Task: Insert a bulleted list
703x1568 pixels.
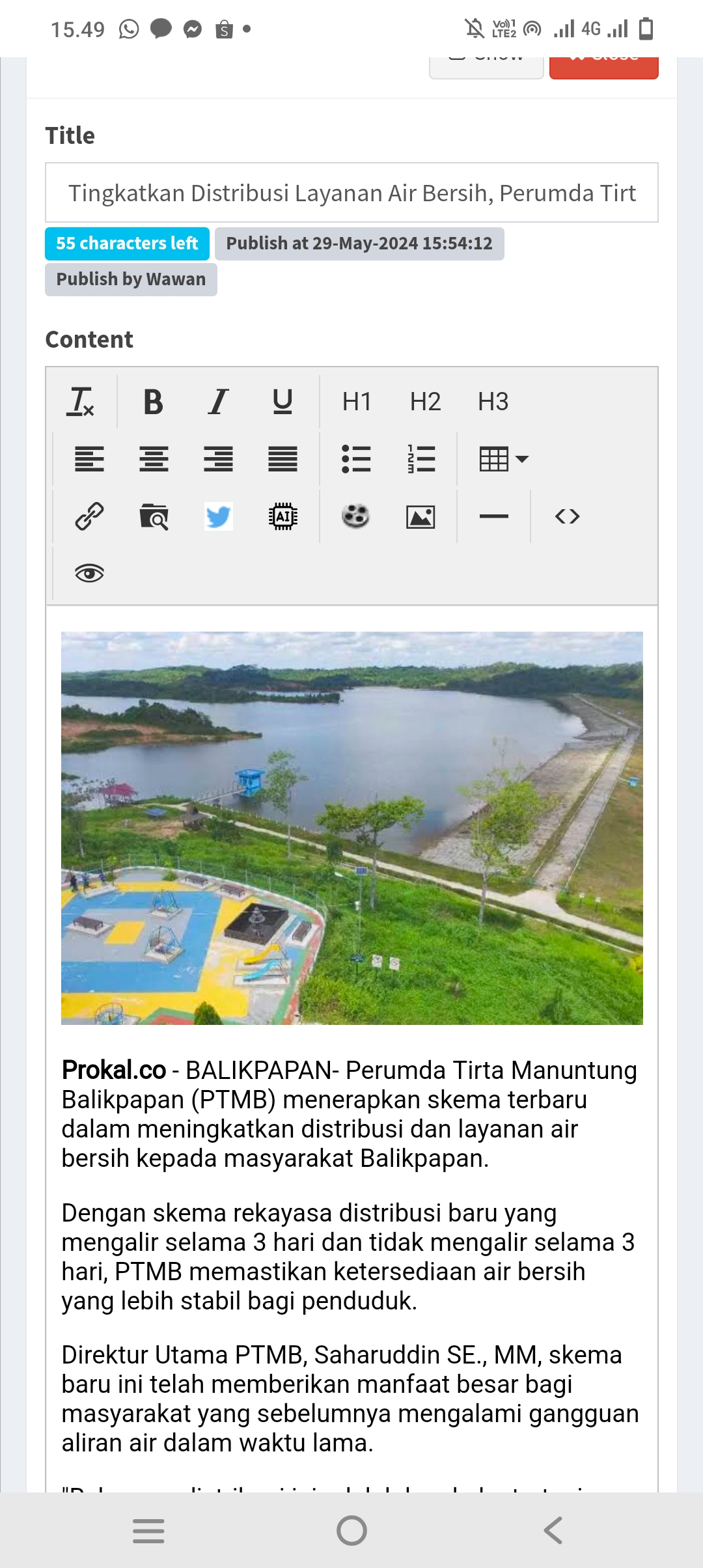Action: coord(356,459)
